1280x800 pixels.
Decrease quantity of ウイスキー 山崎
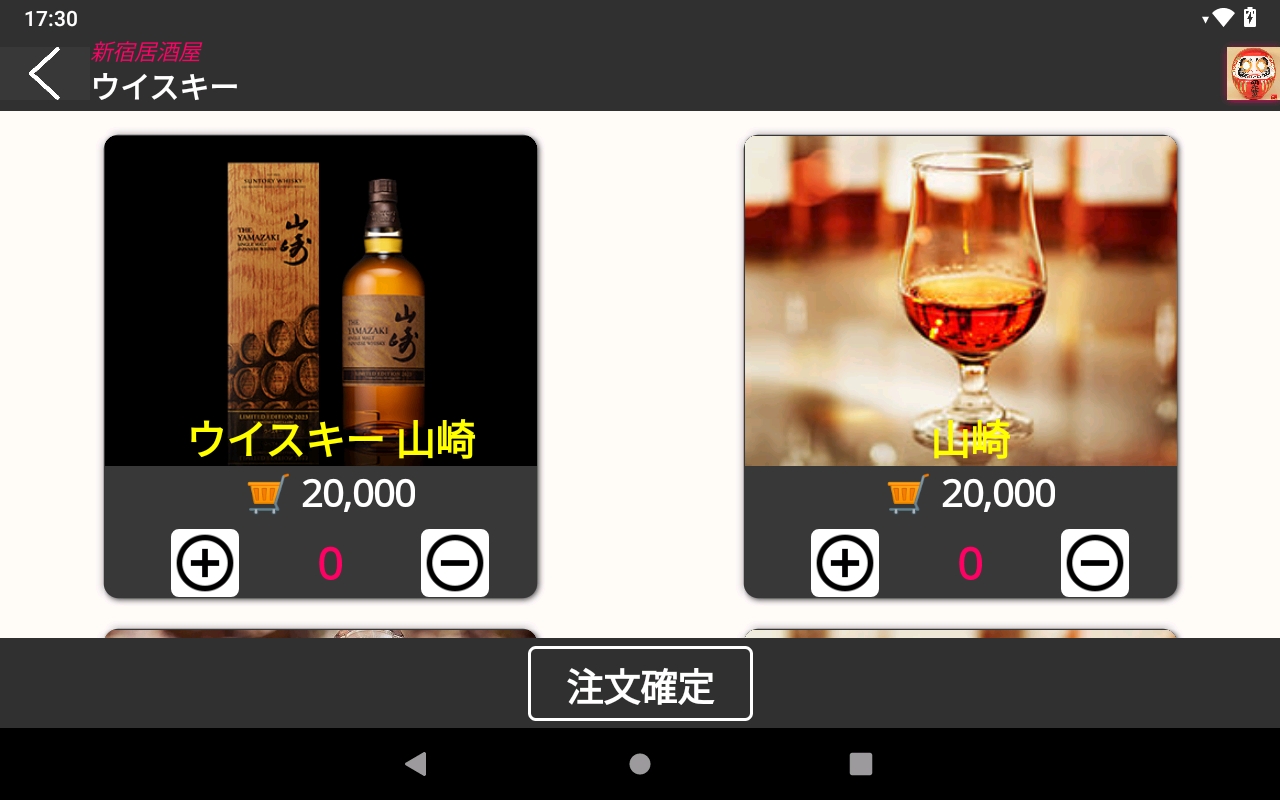(455, 563)
